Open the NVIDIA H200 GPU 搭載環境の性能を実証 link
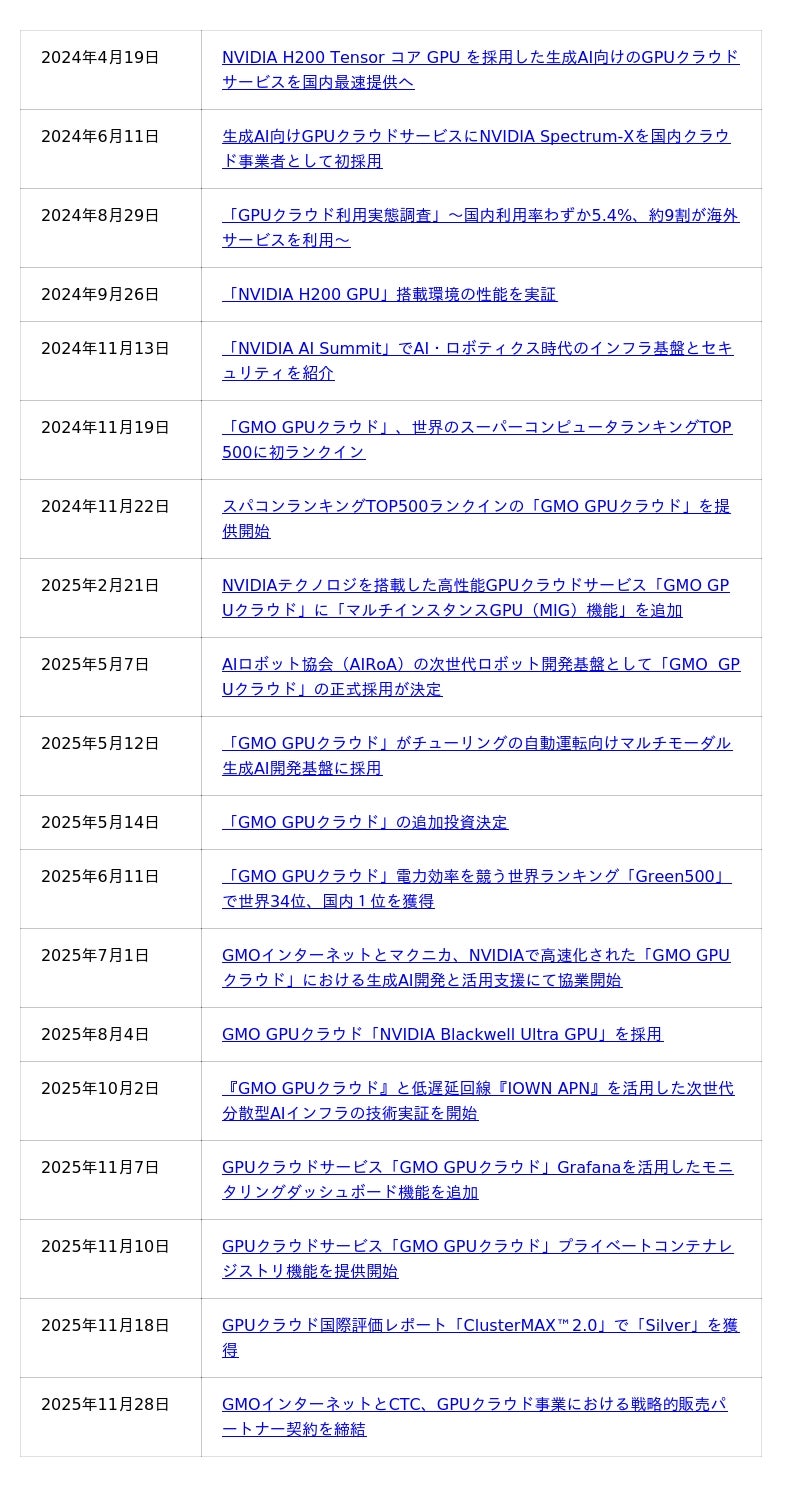This screenshot has width=800, height=1487. (389, 295)
